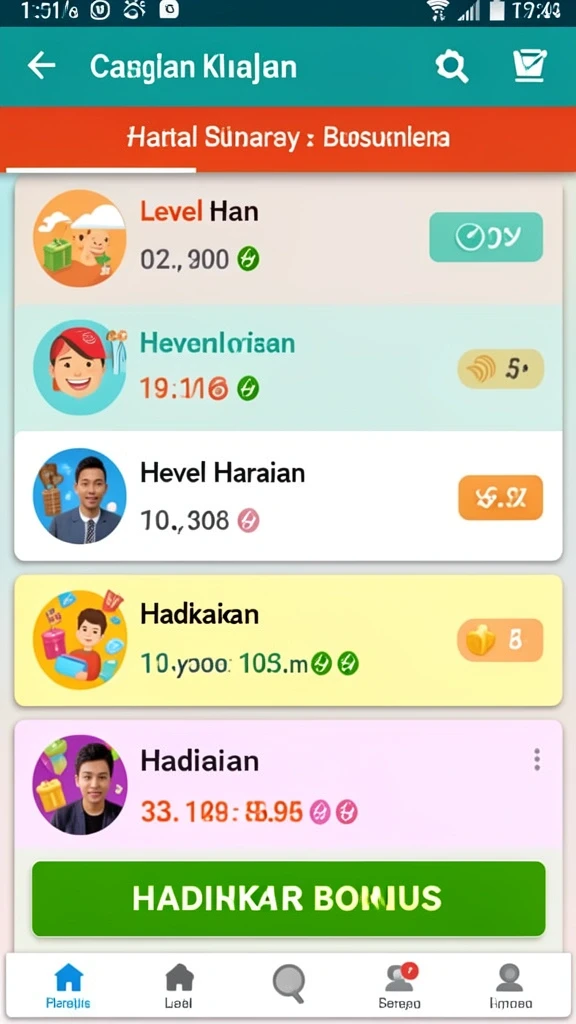The height and width of the screenshot is (1024, 576).
Task: Go back using the arrow
Action: click(41, 66)
